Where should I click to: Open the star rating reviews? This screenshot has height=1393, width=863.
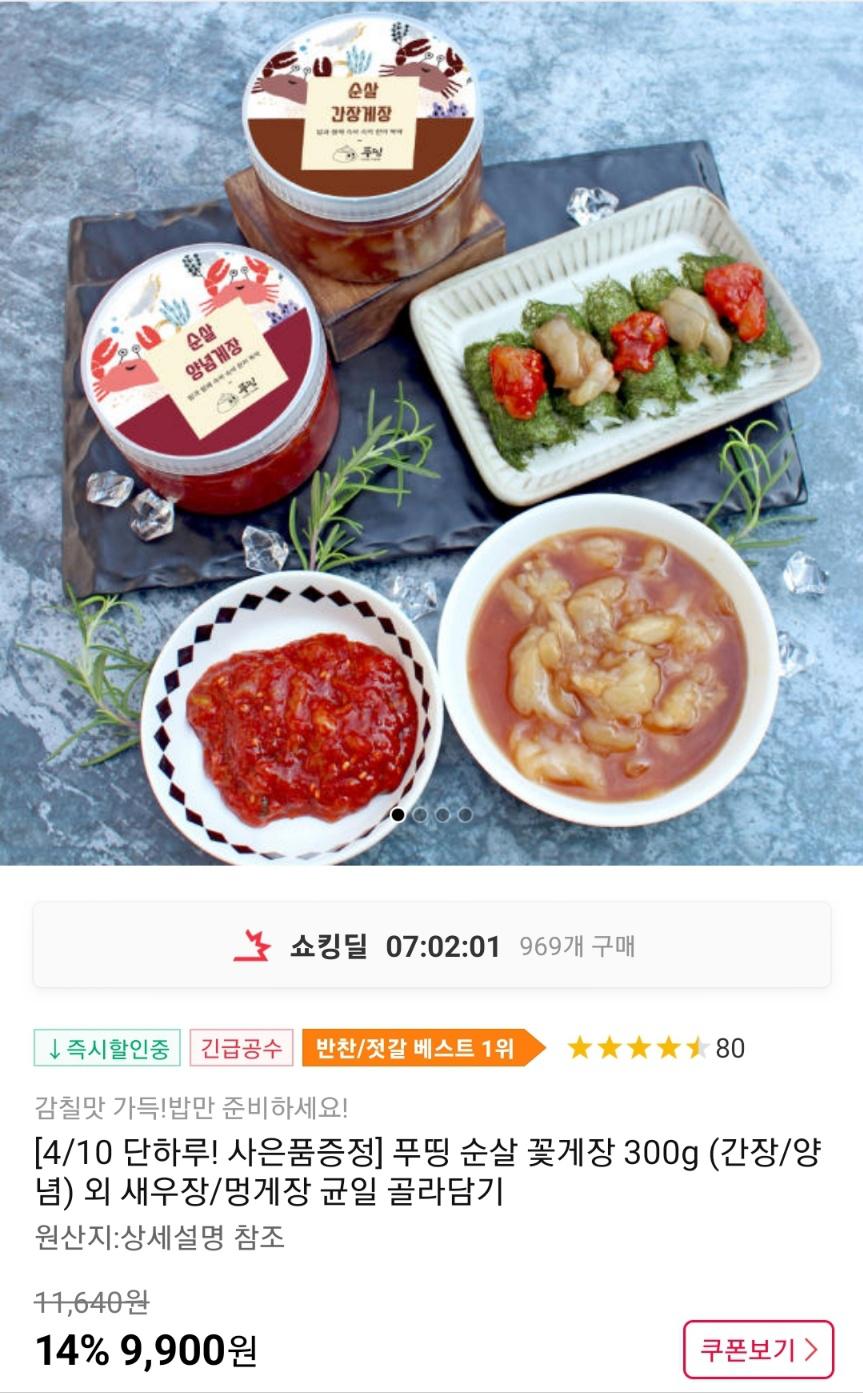(655, 1048)
